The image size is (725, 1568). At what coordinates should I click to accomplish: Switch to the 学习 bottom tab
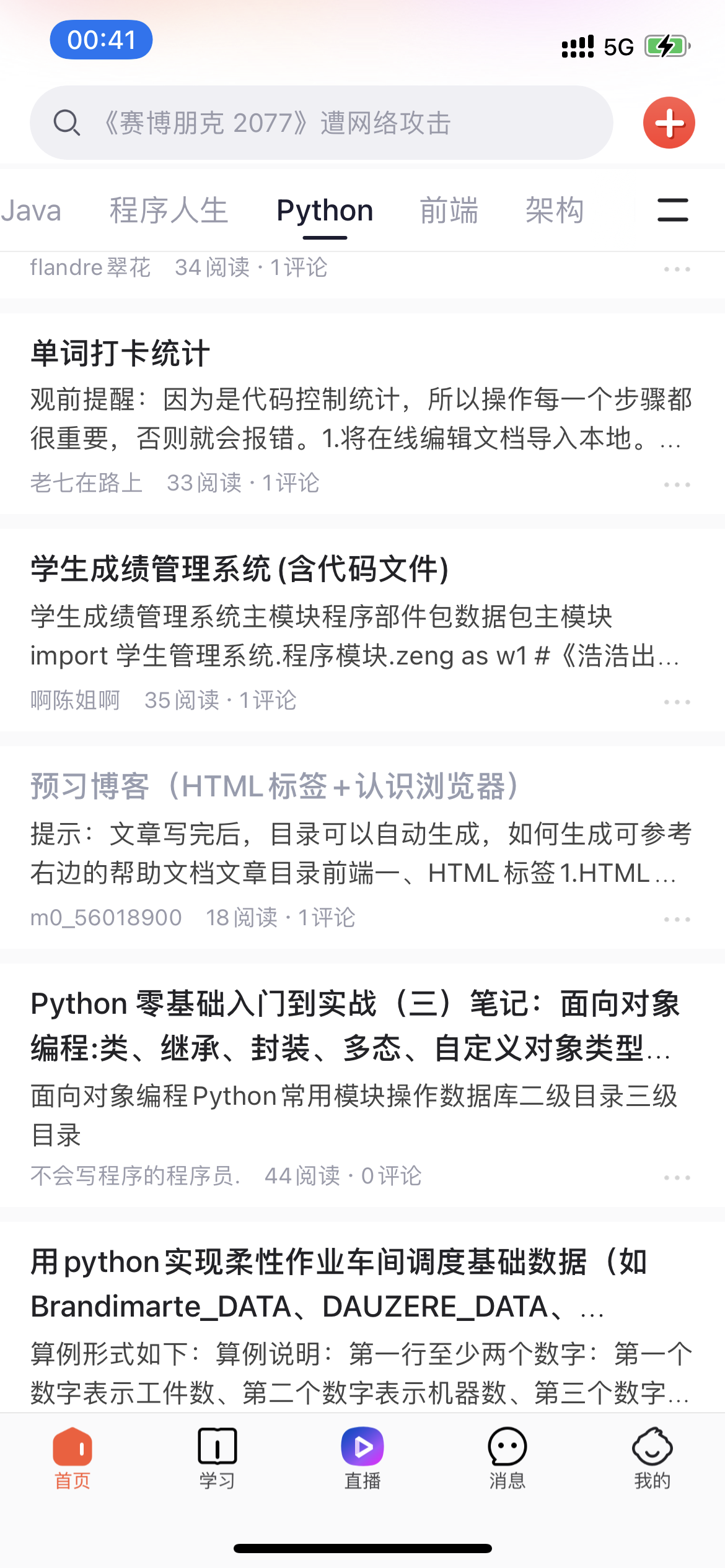[217, 1458]
